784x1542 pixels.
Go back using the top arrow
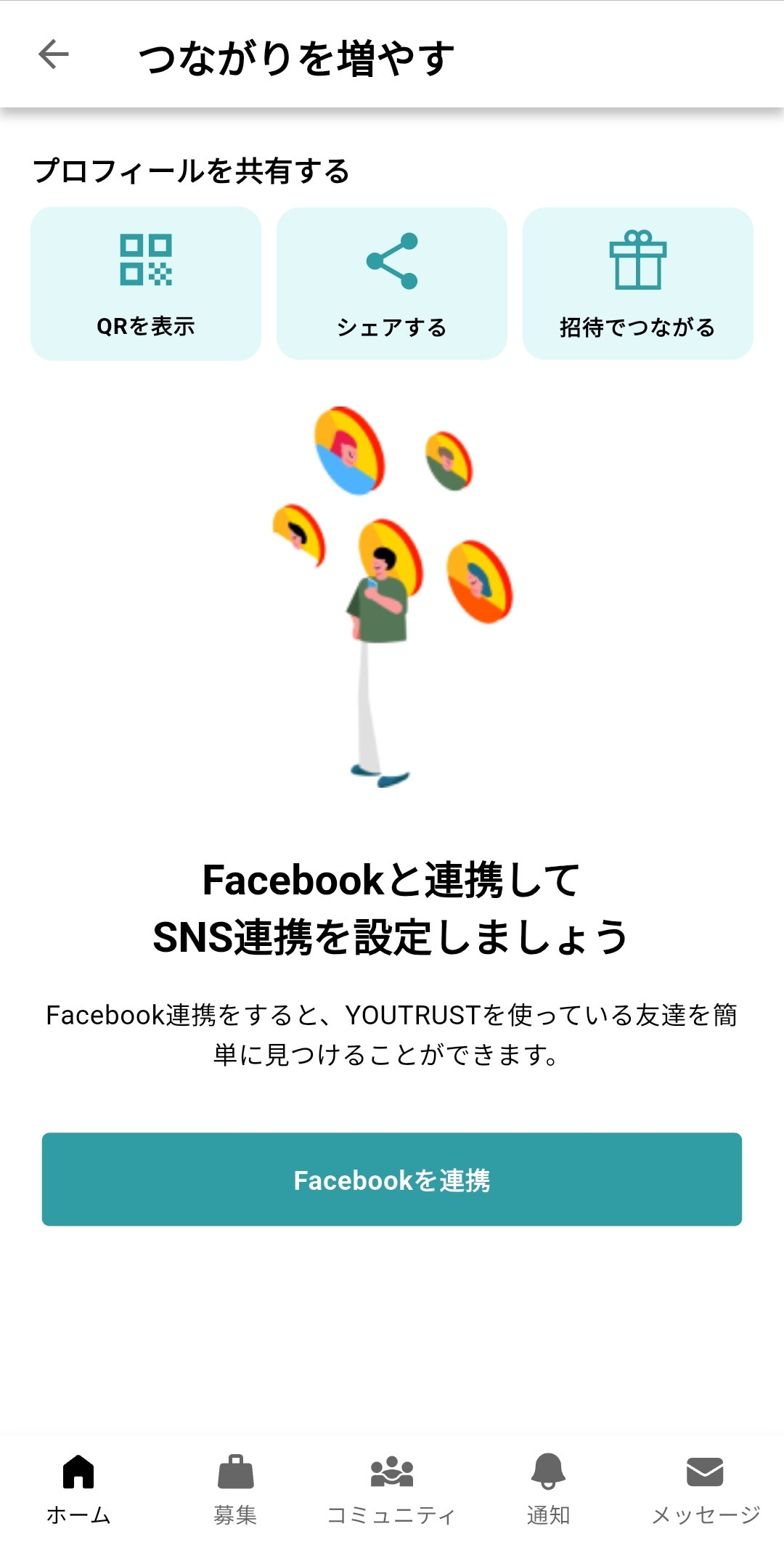pos(54,54)
